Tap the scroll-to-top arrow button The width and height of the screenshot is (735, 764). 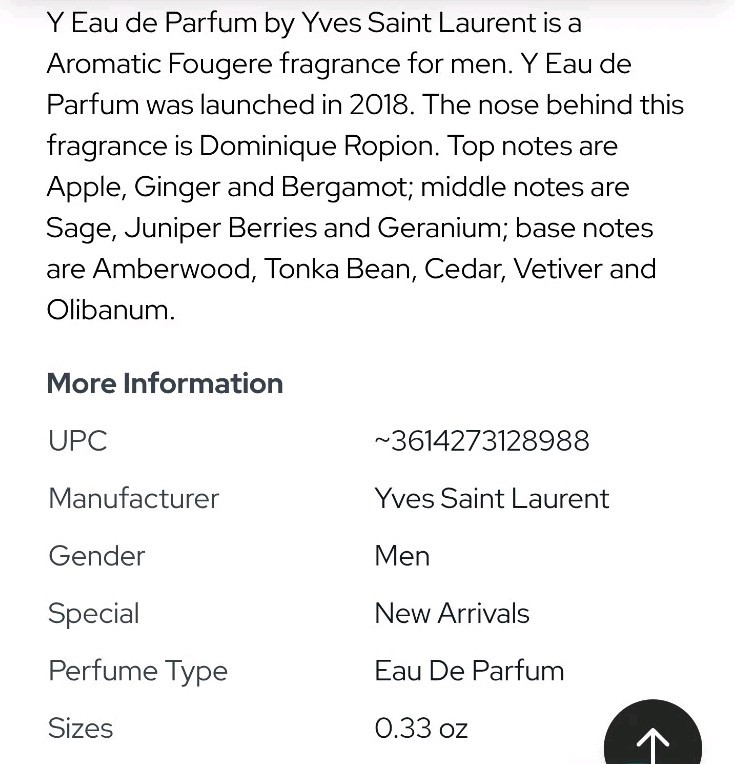[x=652, y=738]
